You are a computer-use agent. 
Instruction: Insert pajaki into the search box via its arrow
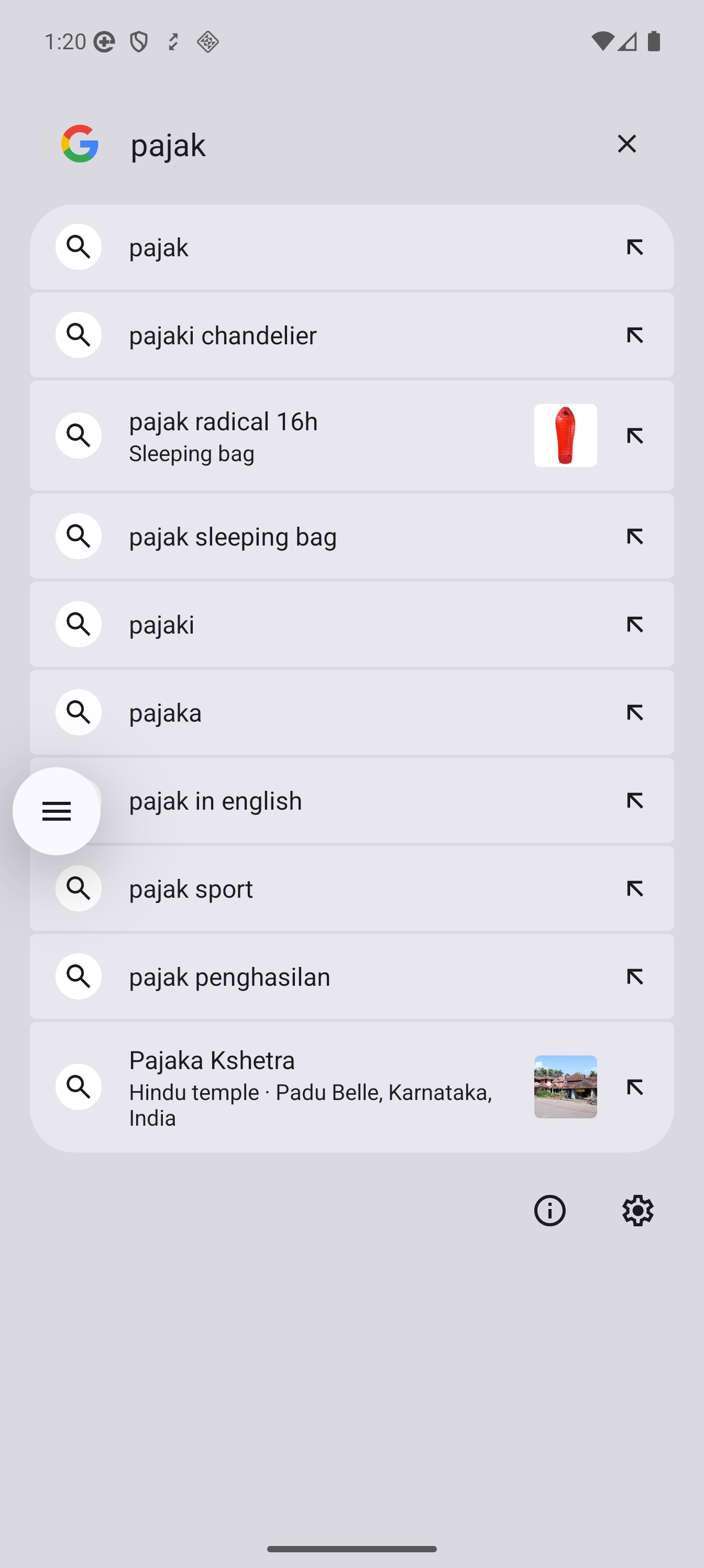635,624
